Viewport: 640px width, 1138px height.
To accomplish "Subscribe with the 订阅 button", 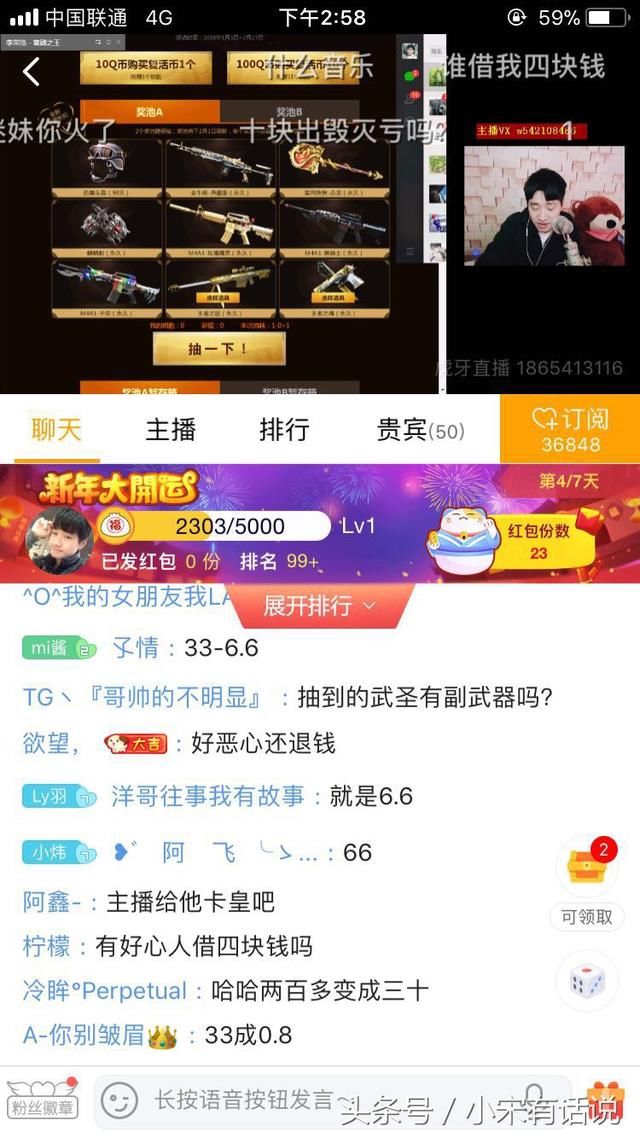I will [570, 430].
